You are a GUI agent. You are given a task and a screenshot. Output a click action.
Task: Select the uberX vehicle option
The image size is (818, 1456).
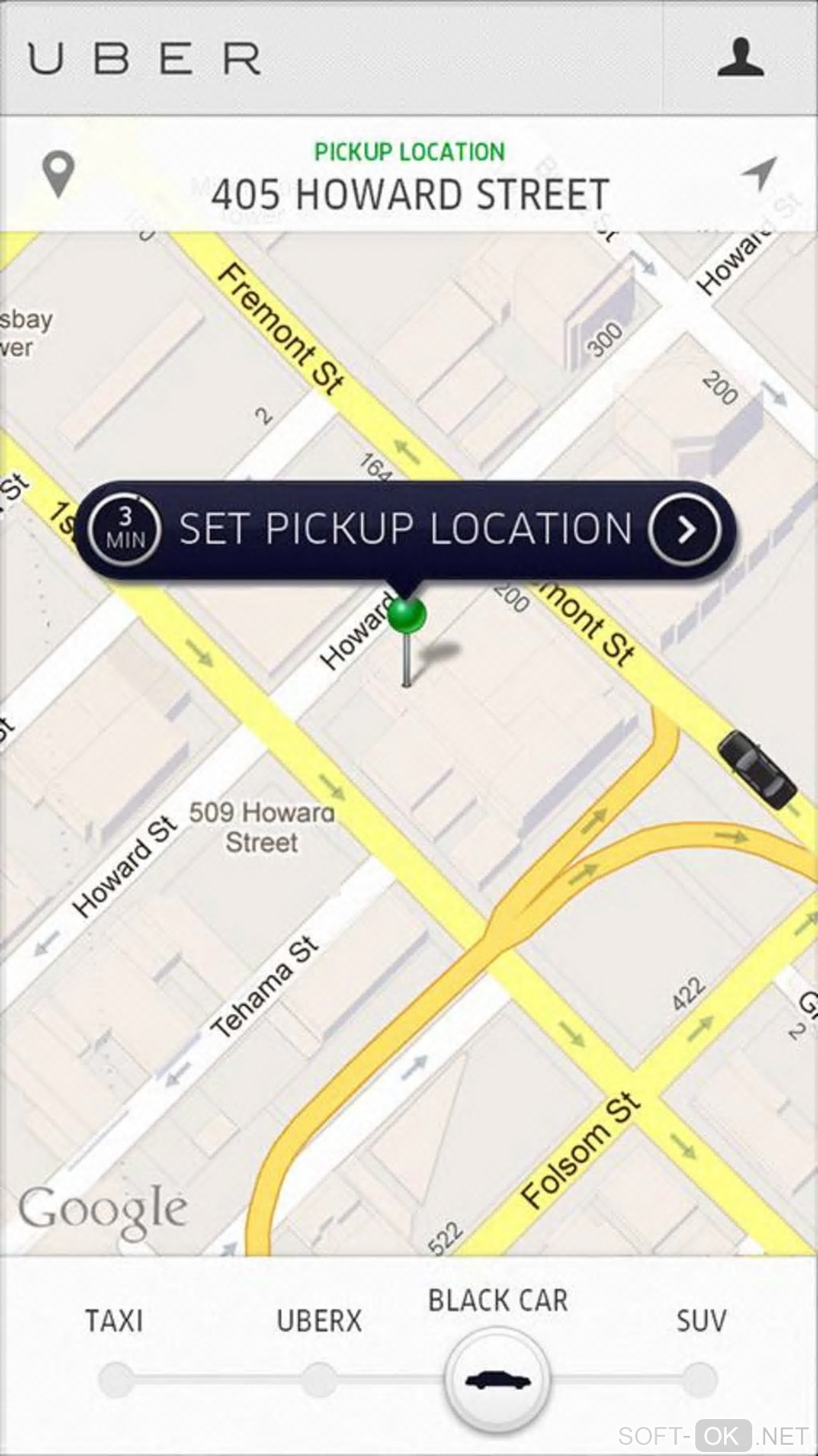pyautogui.click(x=319, y=1379)
